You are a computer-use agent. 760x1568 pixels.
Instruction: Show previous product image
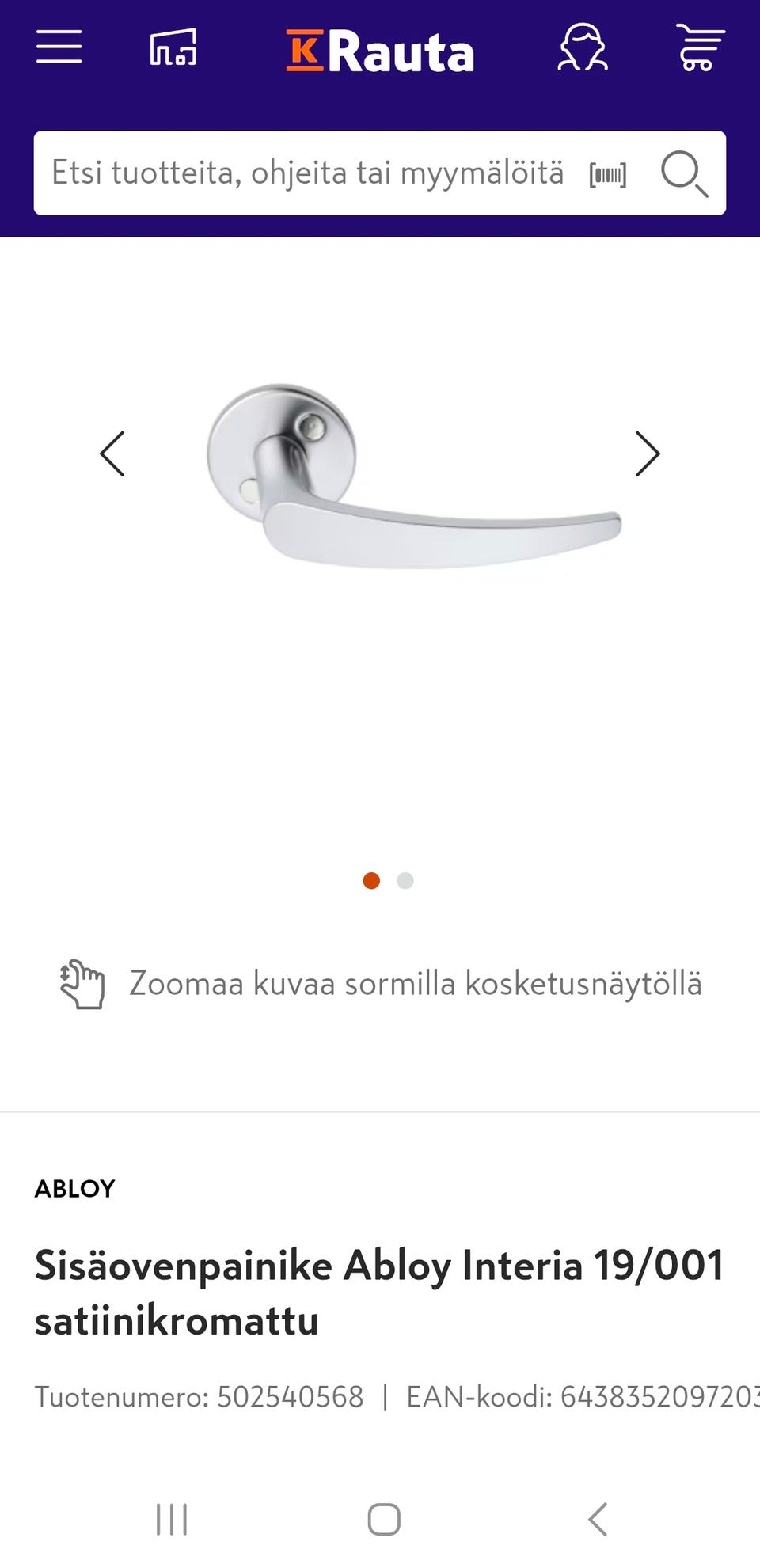click(112, 454)
